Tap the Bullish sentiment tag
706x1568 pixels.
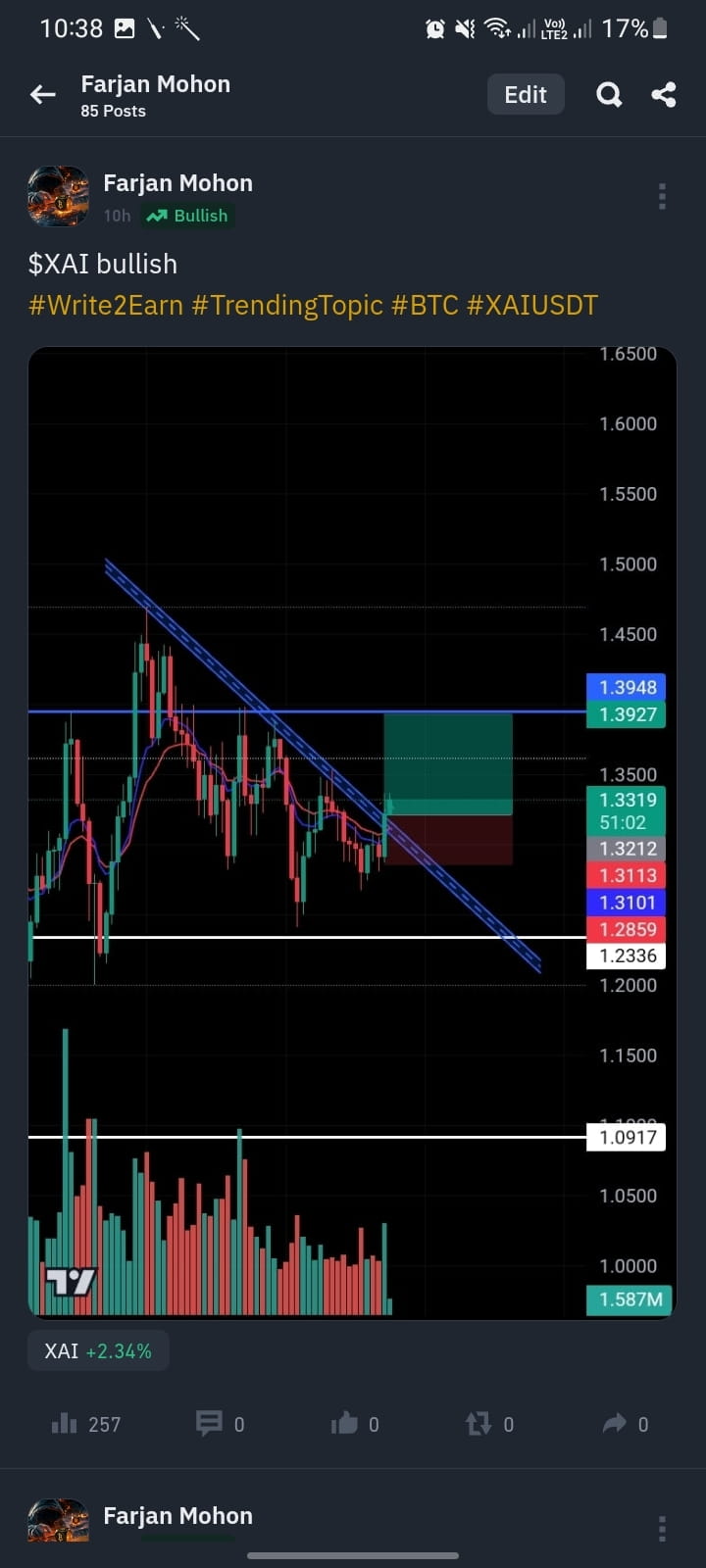coord(187,216)
